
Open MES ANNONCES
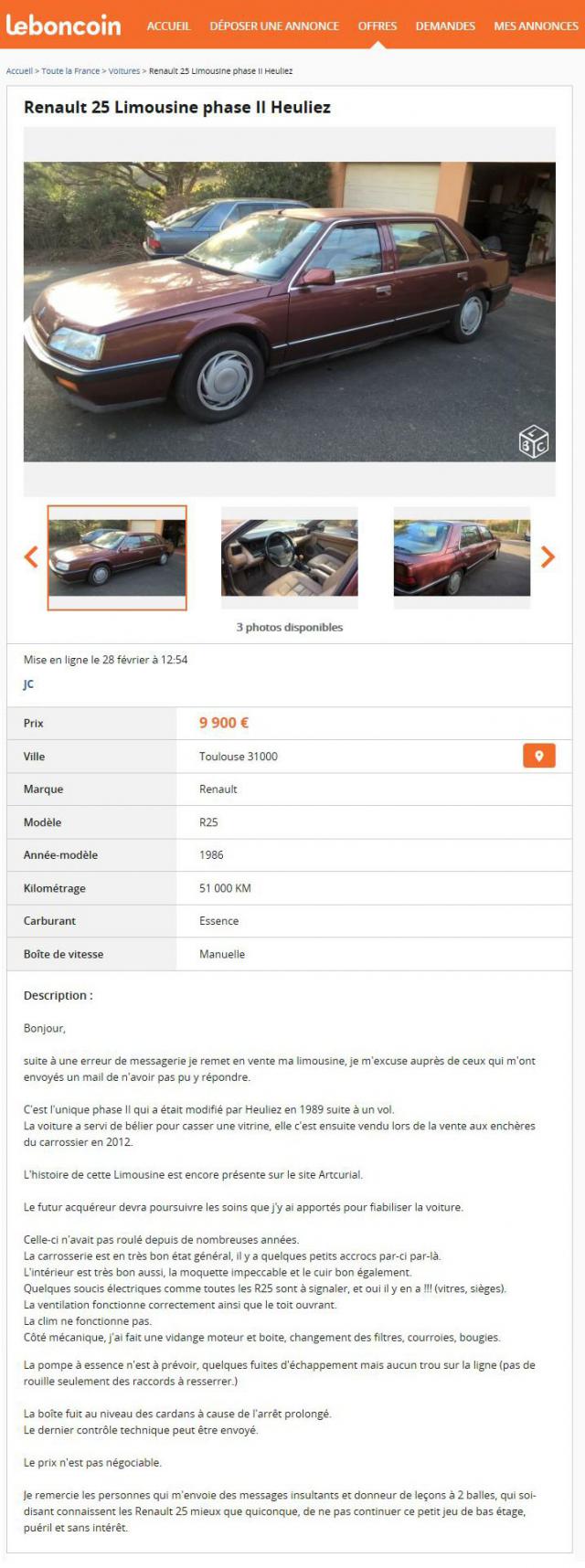point(536,26)
